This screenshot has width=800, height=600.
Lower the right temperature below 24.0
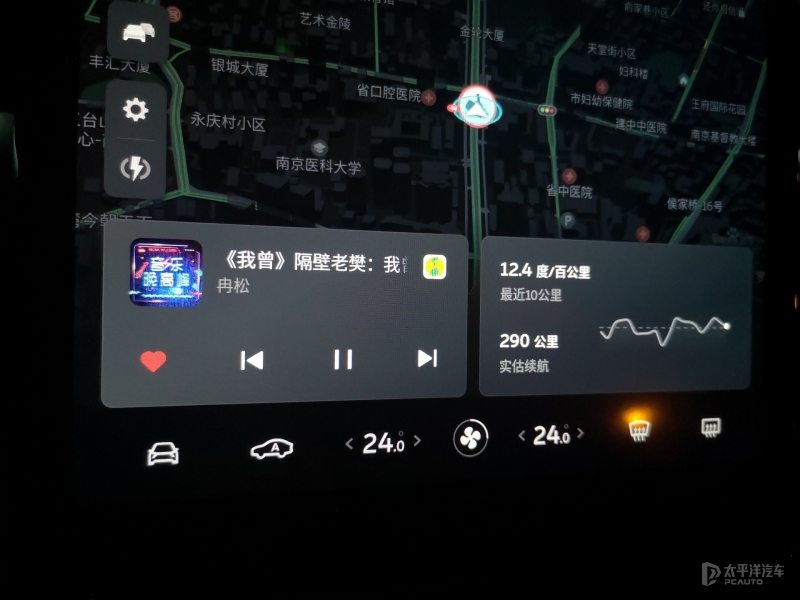click(521, 435)
